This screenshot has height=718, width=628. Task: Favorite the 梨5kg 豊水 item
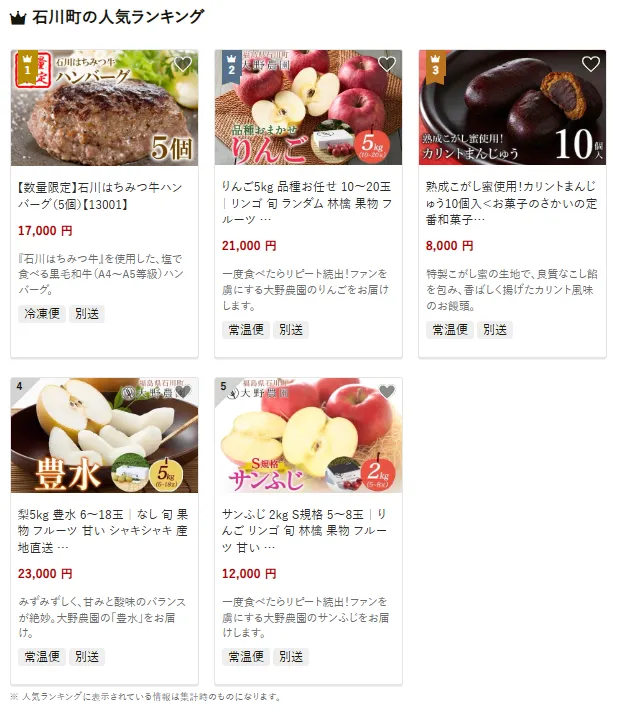pyautogui.click(x=183, y=392)
